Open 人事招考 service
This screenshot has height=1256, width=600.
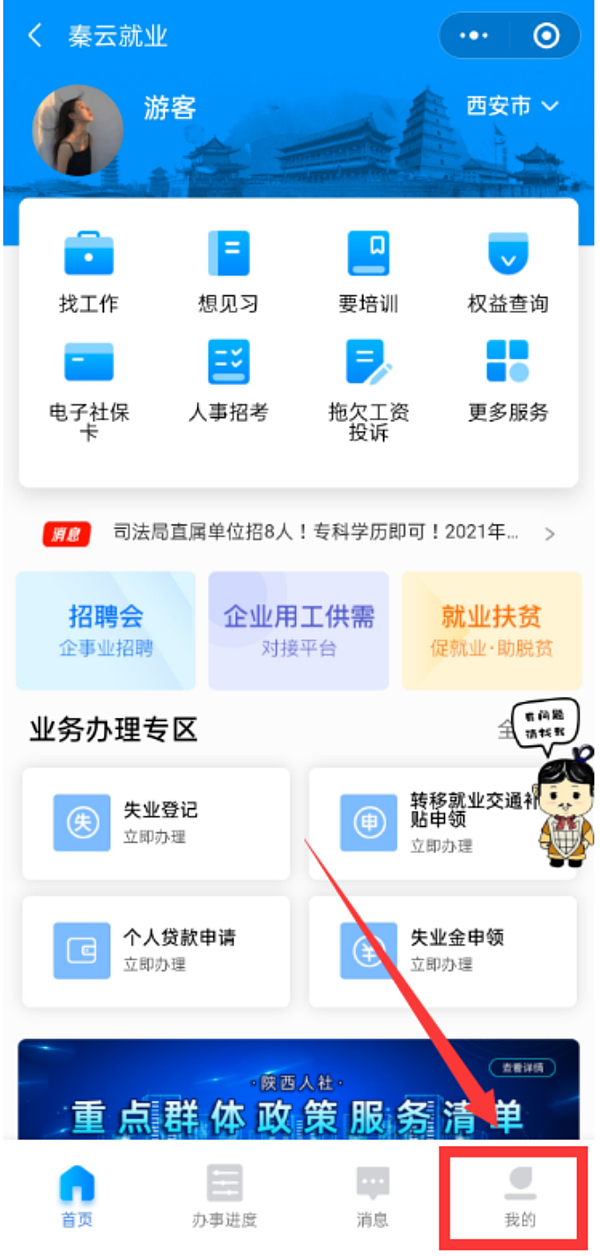[228, 382]
